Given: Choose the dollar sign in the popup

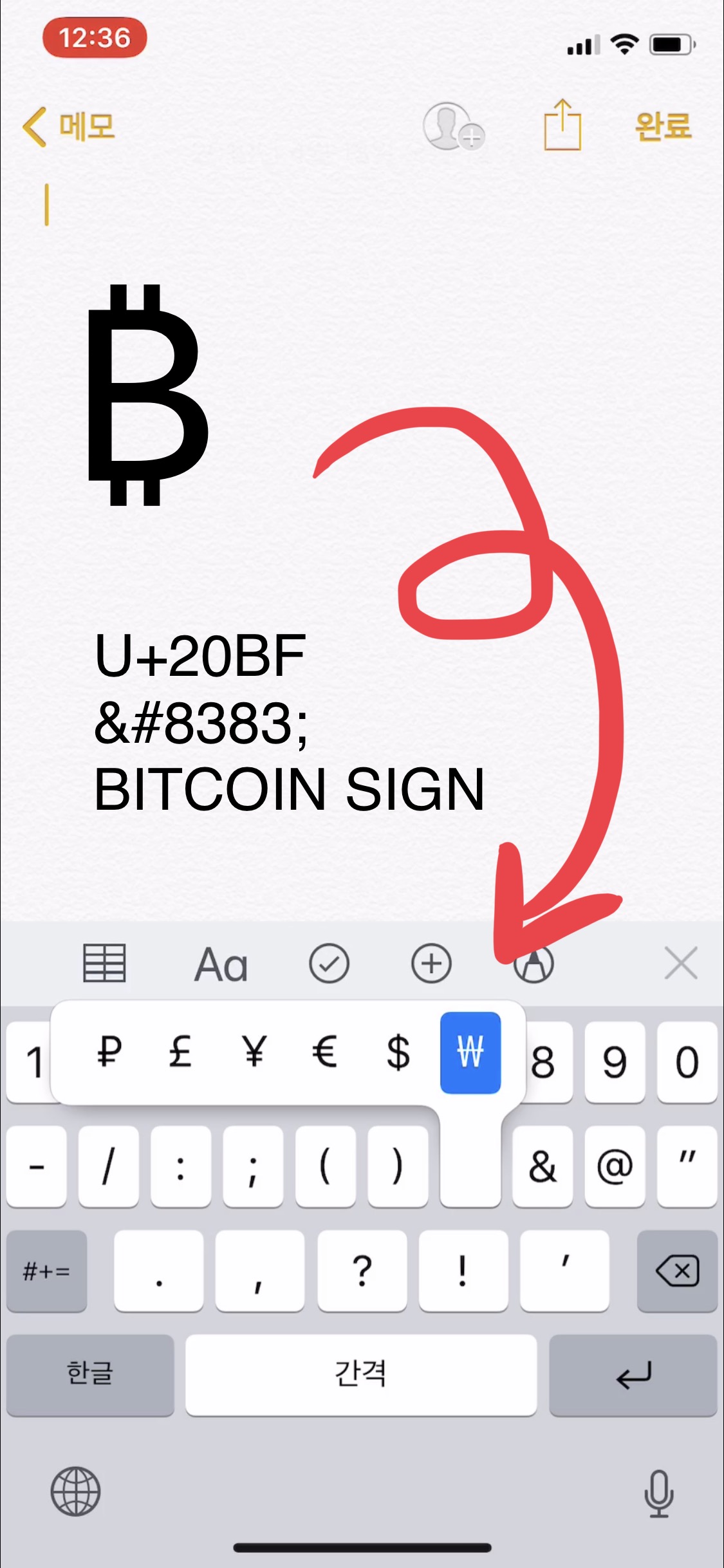Looking at the screenshot, I should point(398,1052).
